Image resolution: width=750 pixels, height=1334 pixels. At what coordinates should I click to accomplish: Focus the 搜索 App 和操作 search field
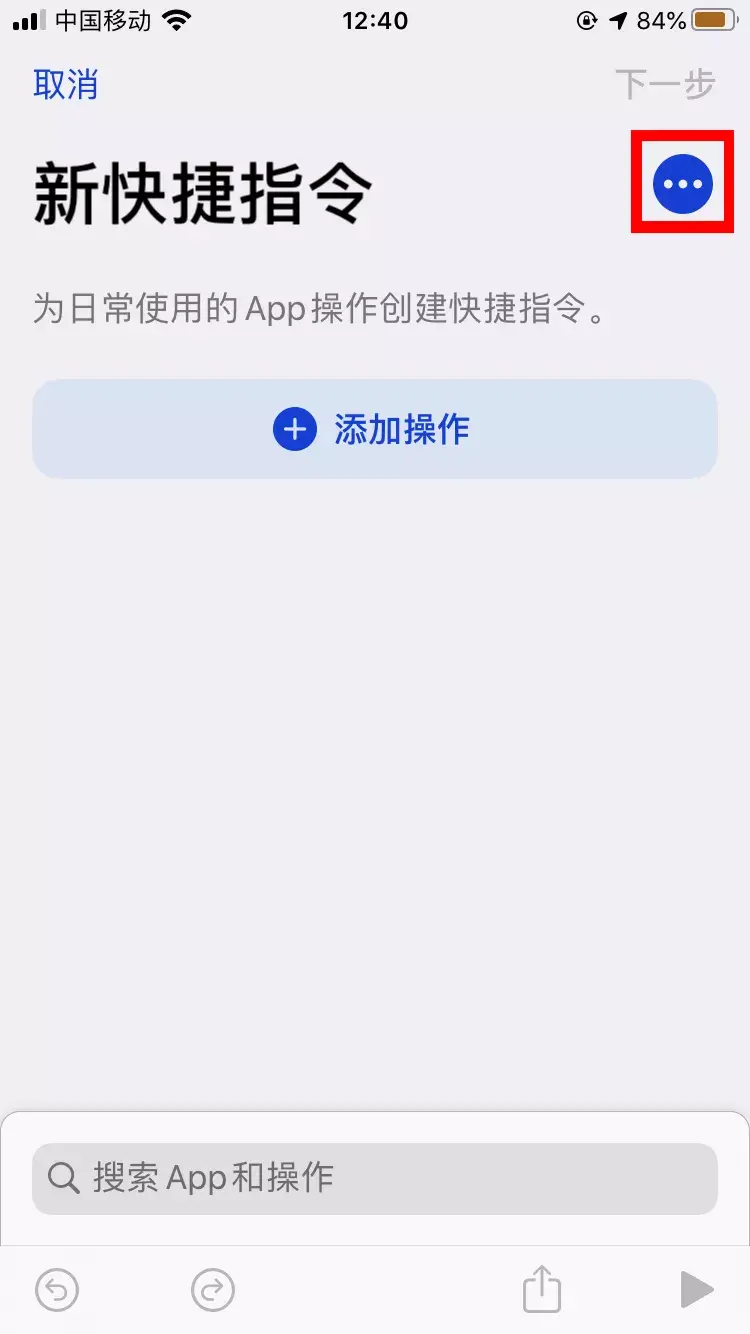pos(375,1178)
